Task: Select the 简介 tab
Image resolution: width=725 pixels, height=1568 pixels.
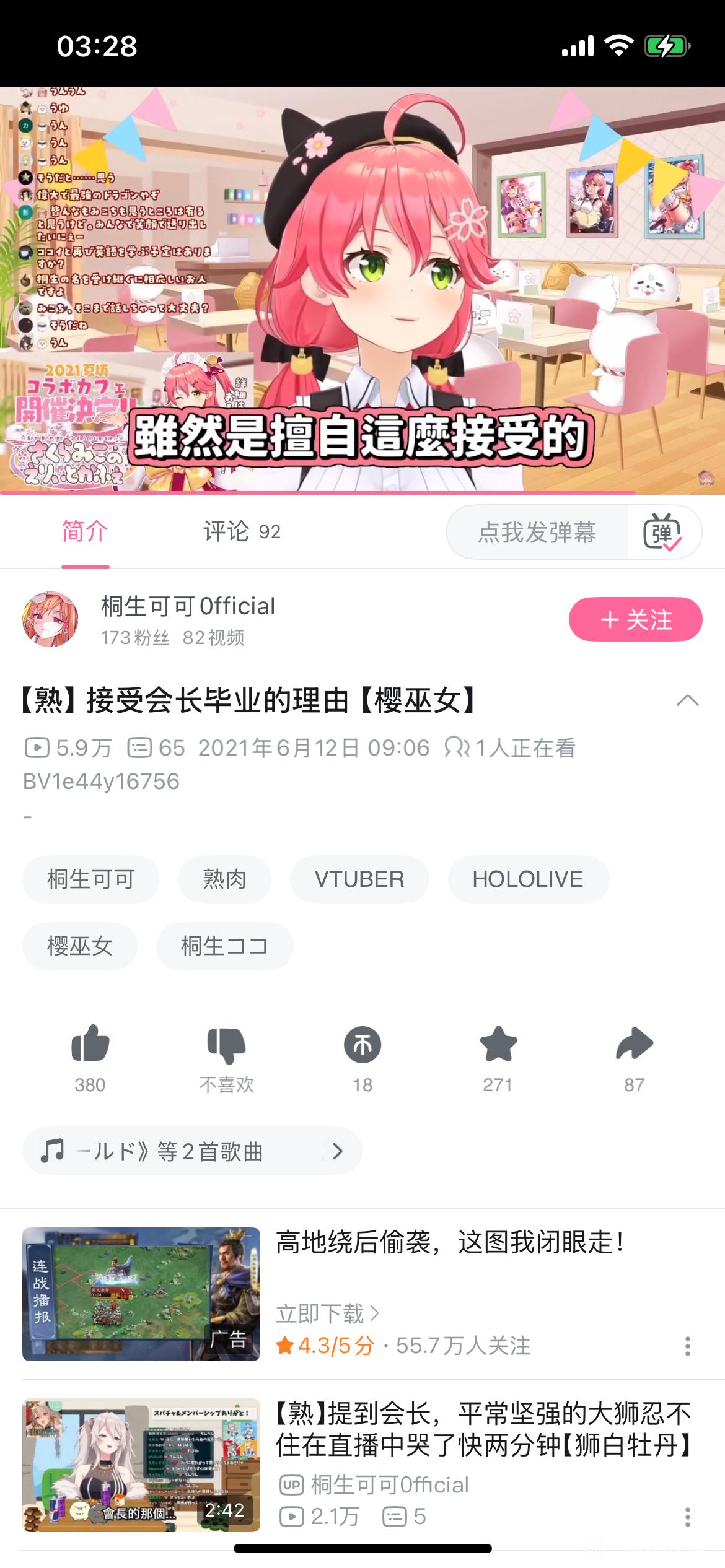Action: 85,532
